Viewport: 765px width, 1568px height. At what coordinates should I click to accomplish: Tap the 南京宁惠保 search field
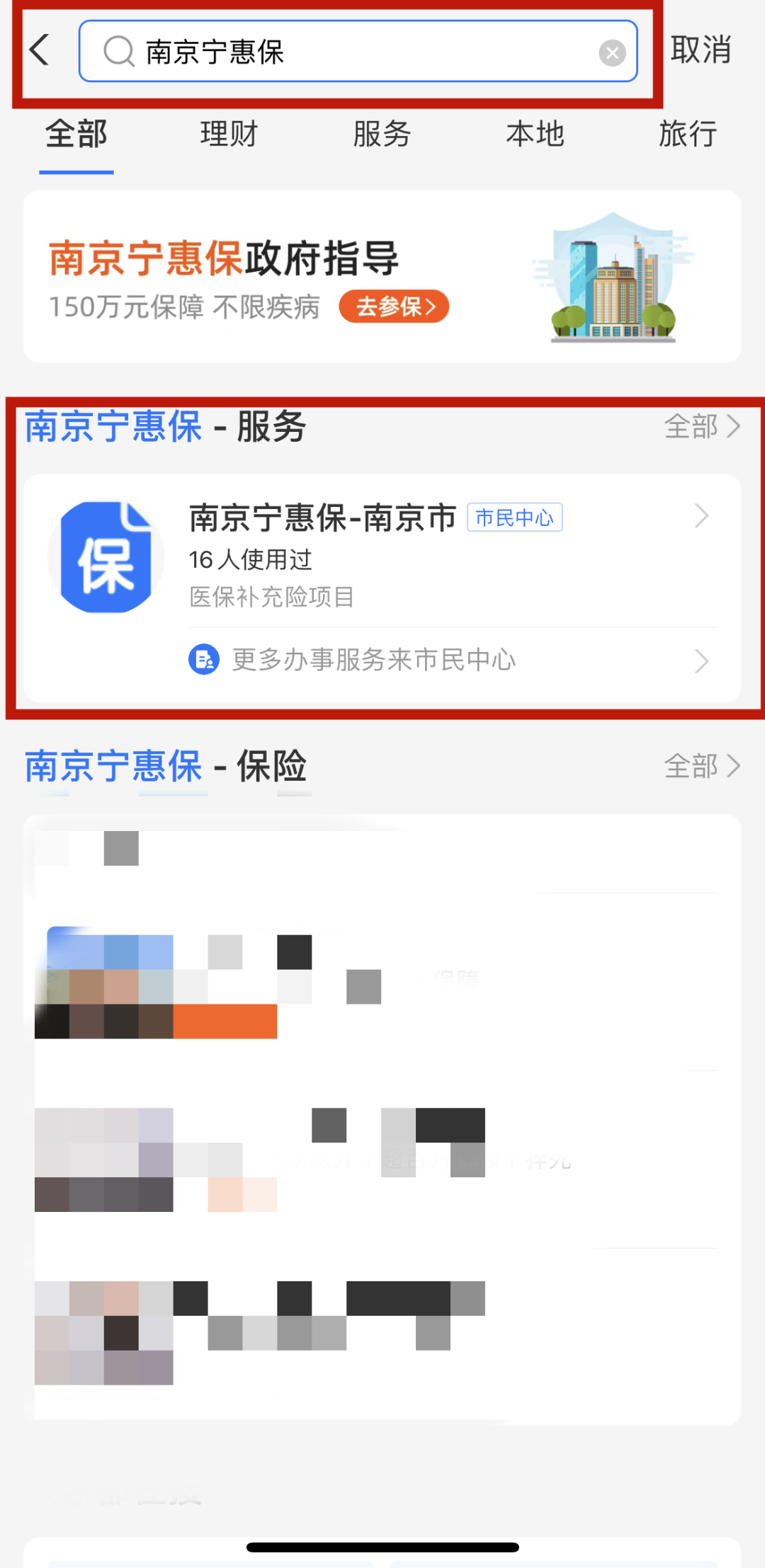pos(354,52)
